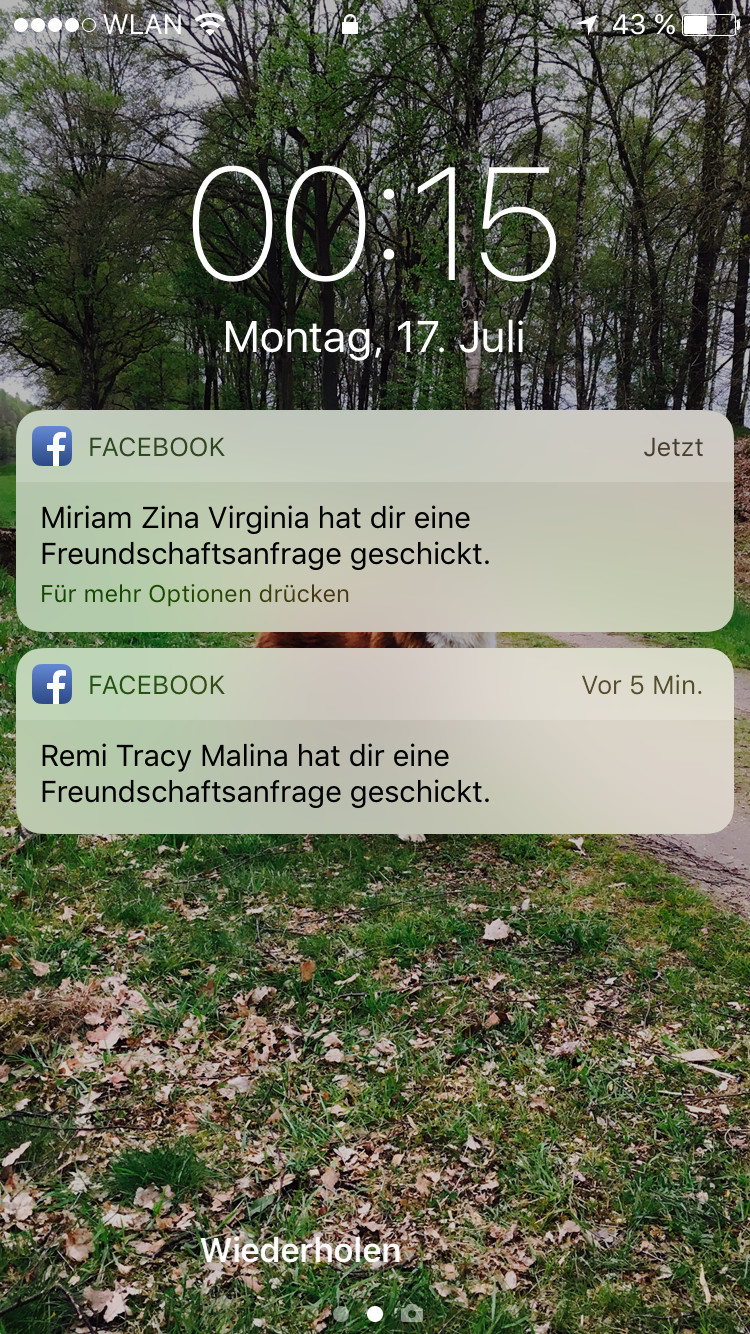
Task: Open Remi Tracy Malina's friend request notification
Action: point(375,741)
